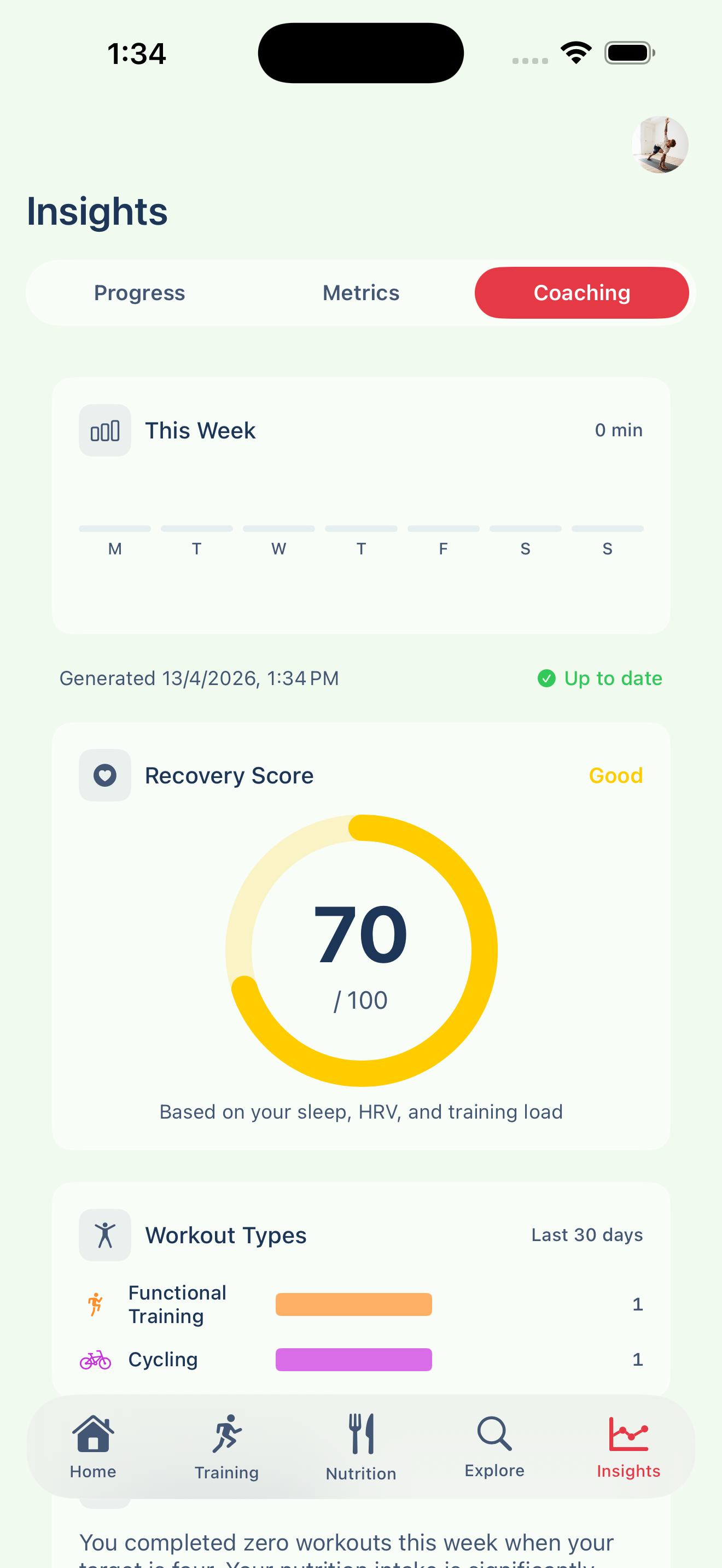Open the Nutrition tab
Viewport: 722px width, 1568px height.
coord(360,1448)
